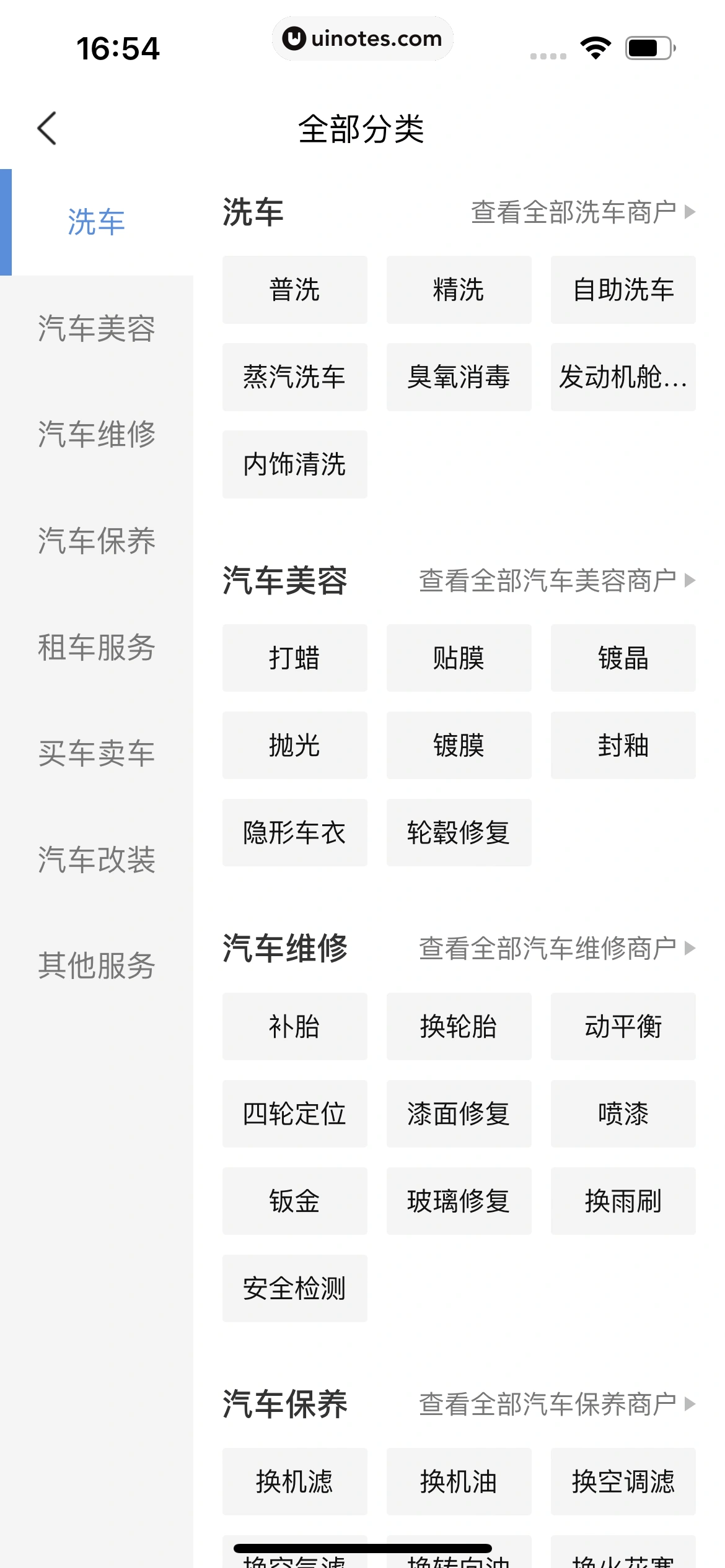Viewport: 725px width, 1568px height.
Task: Tap the back arrow to leave 全部分类
Action: click(46, 128)
